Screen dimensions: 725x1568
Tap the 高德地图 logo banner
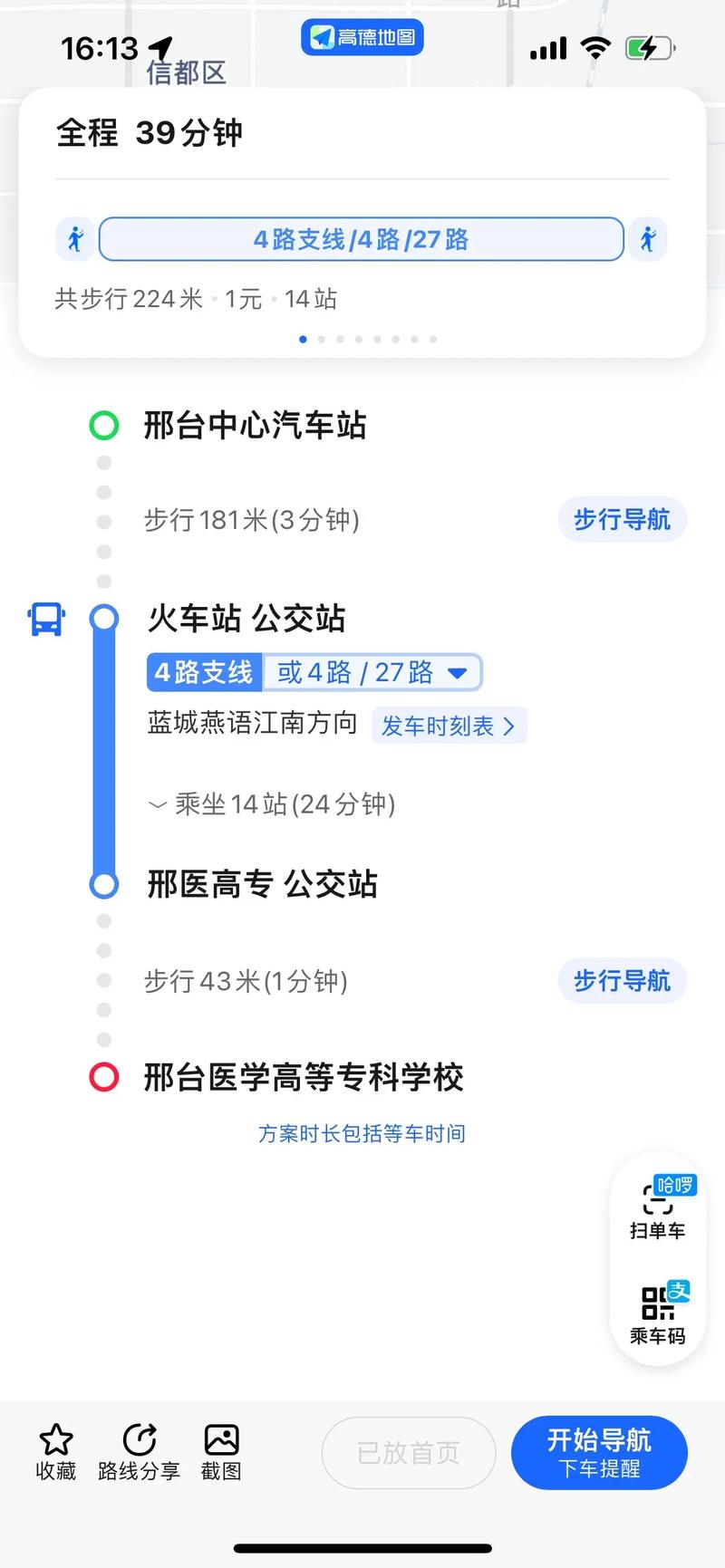click(362, 37)
